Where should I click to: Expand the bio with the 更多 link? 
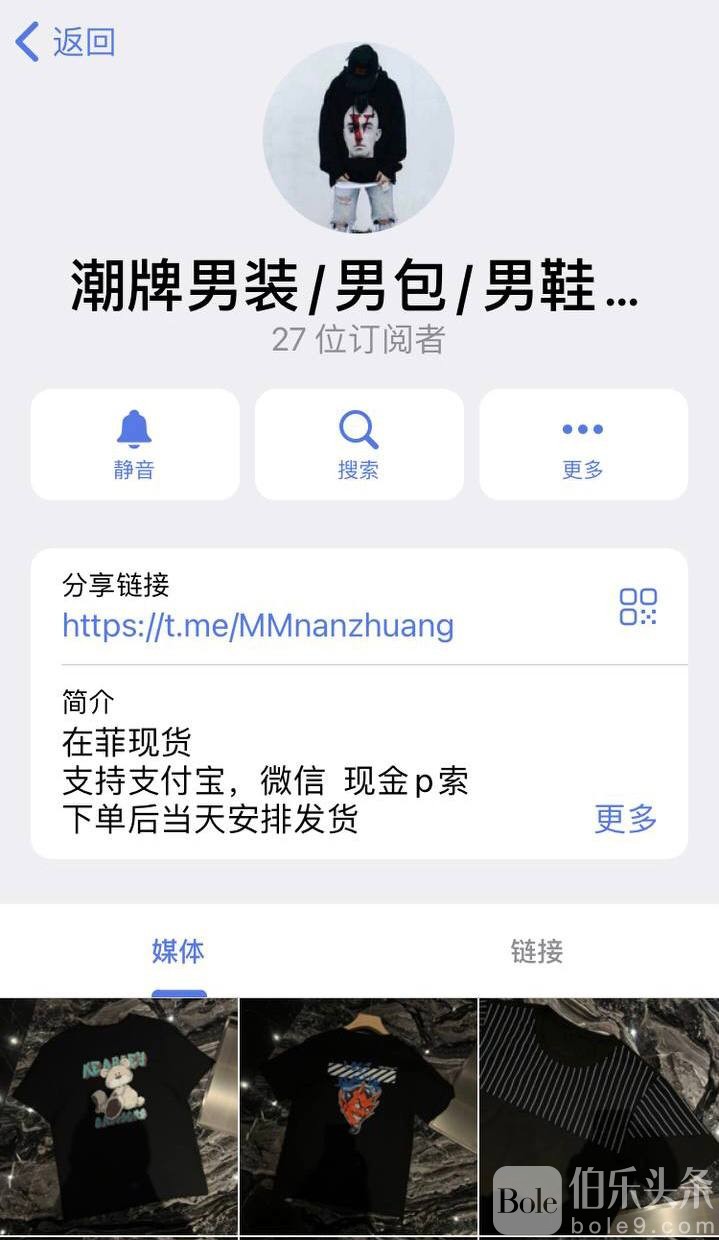[x=626, y=819]
